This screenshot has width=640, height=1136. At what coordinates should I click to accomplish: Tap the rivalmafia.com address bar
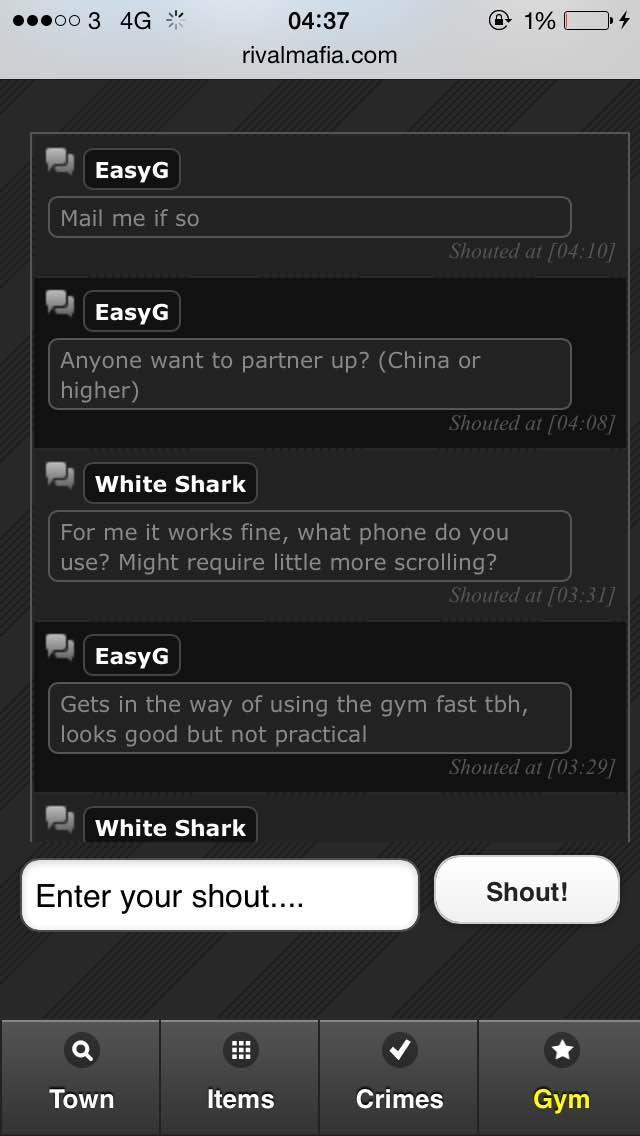click(320, 55)
